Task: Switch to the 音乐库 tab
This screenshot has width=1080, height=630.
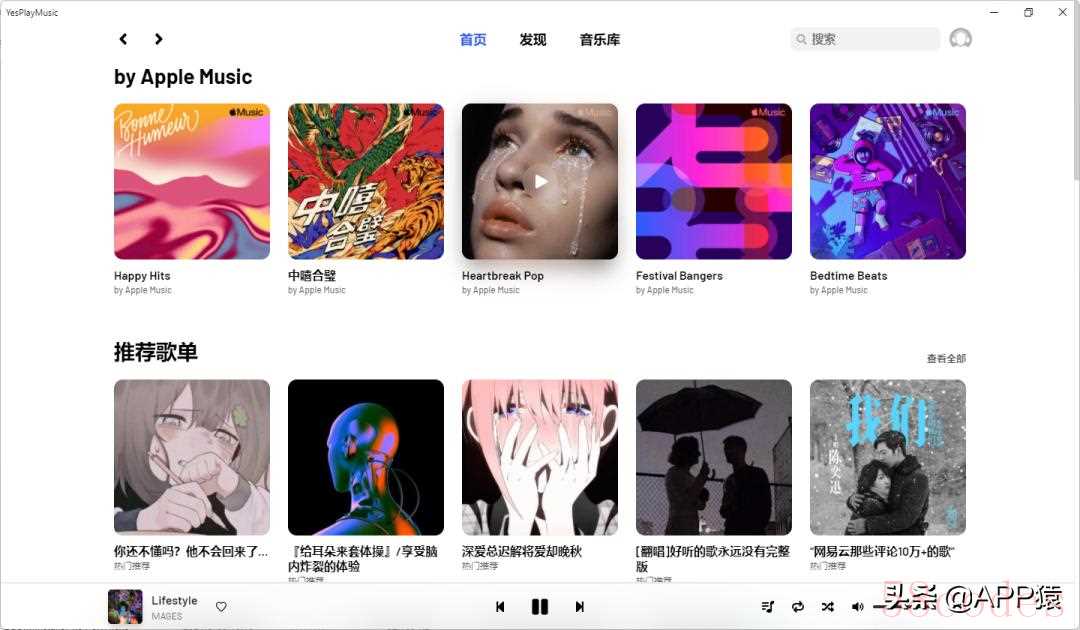Action: pos(600,40)
